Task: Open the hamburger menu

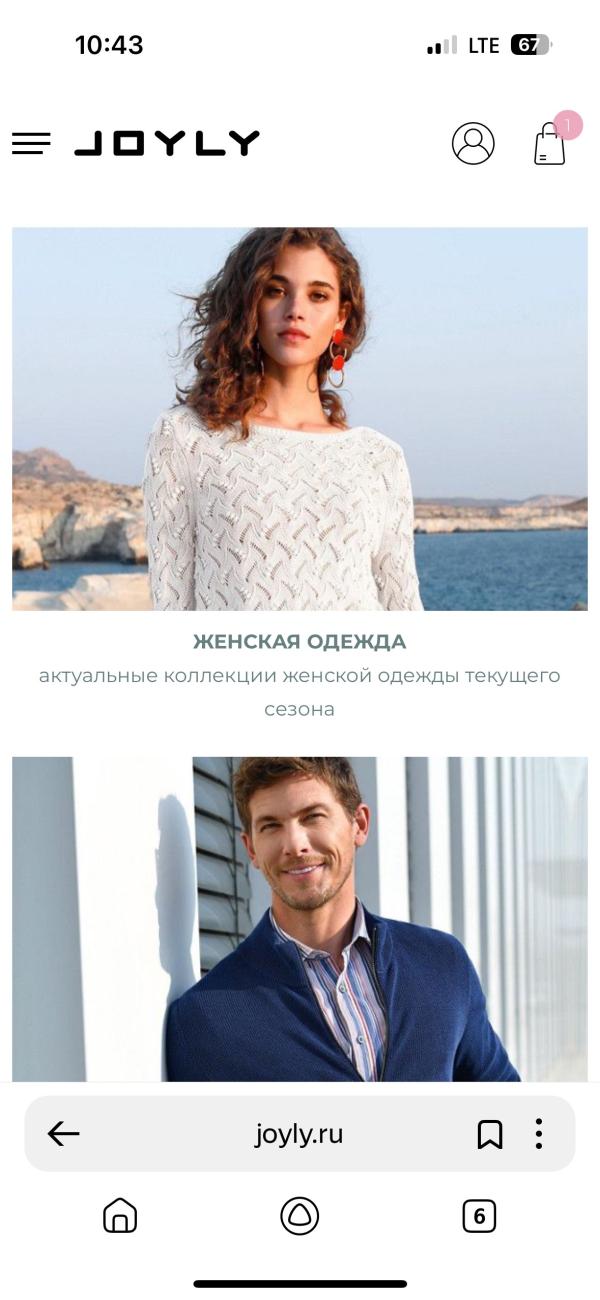Action: 31,144
